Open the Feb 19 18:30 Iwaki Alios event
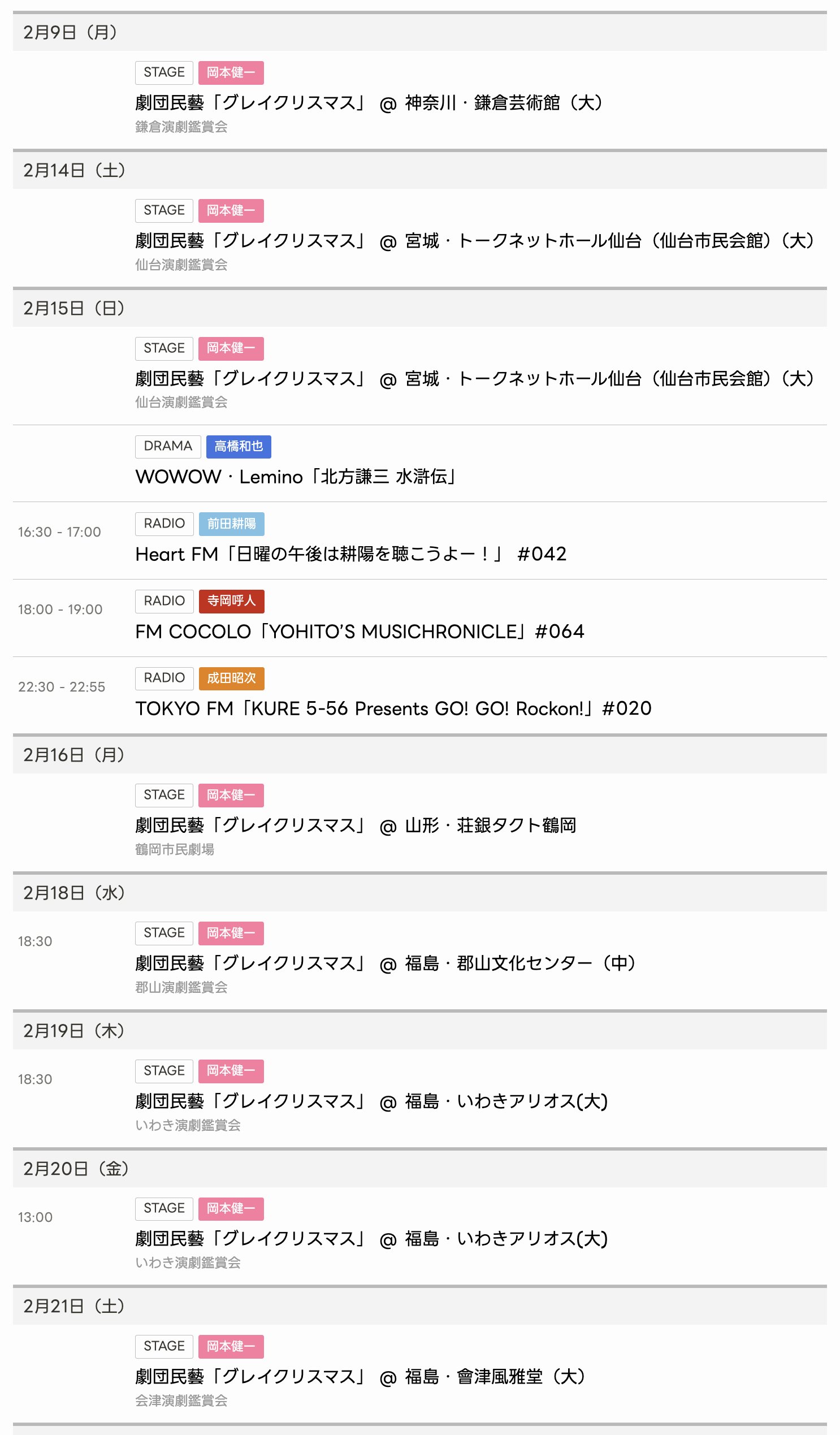The width and height of the screenshot is (840, 1435). point(371,1101)
